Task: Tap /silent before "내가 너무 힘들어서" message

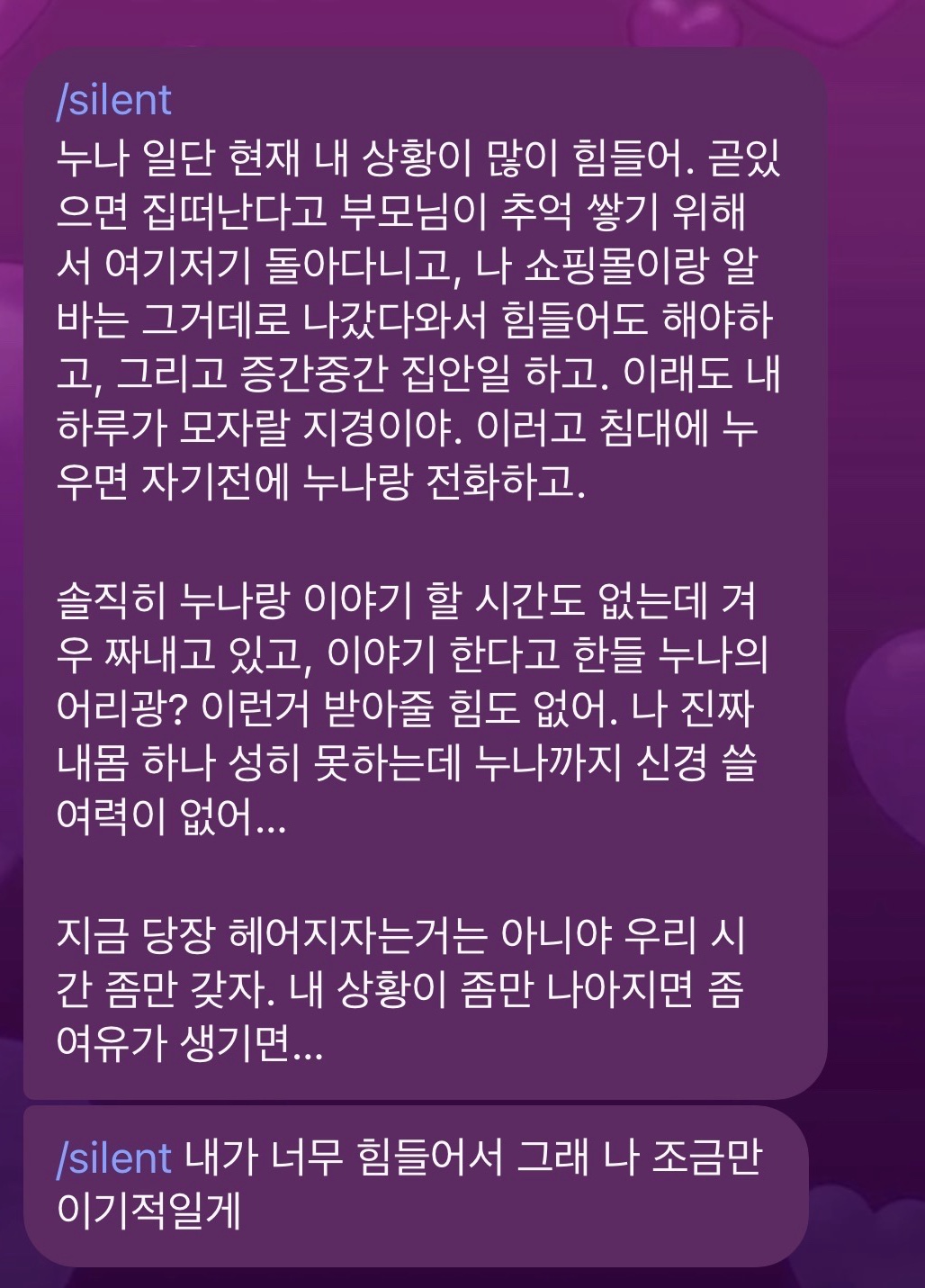Action: click(x=113, y=1157)
